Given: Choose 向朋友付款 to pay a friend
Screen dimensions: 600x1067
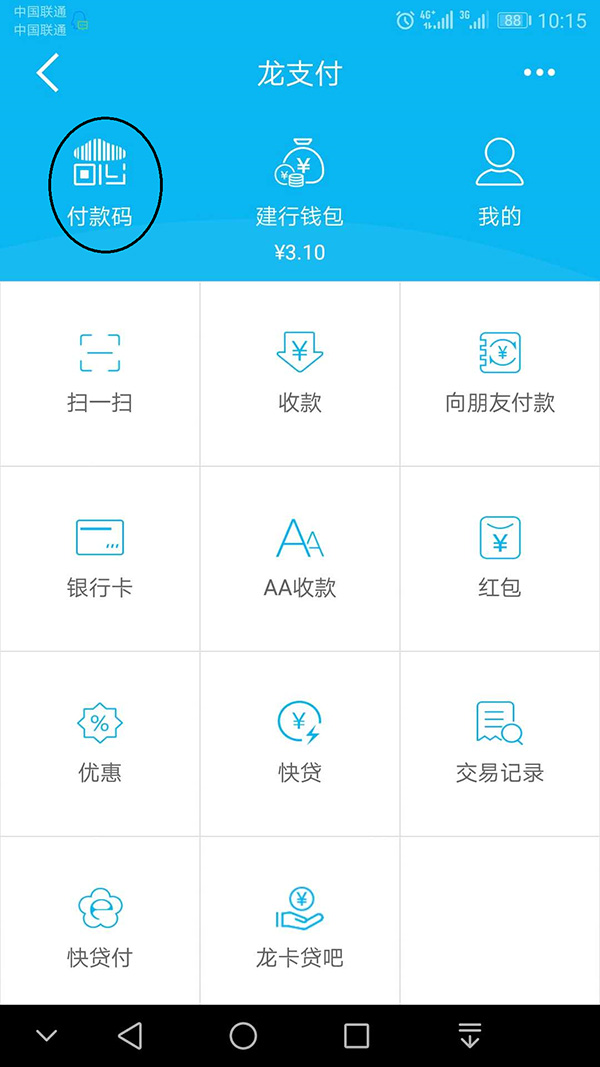Looking at the screenshot, I should 500,374.
